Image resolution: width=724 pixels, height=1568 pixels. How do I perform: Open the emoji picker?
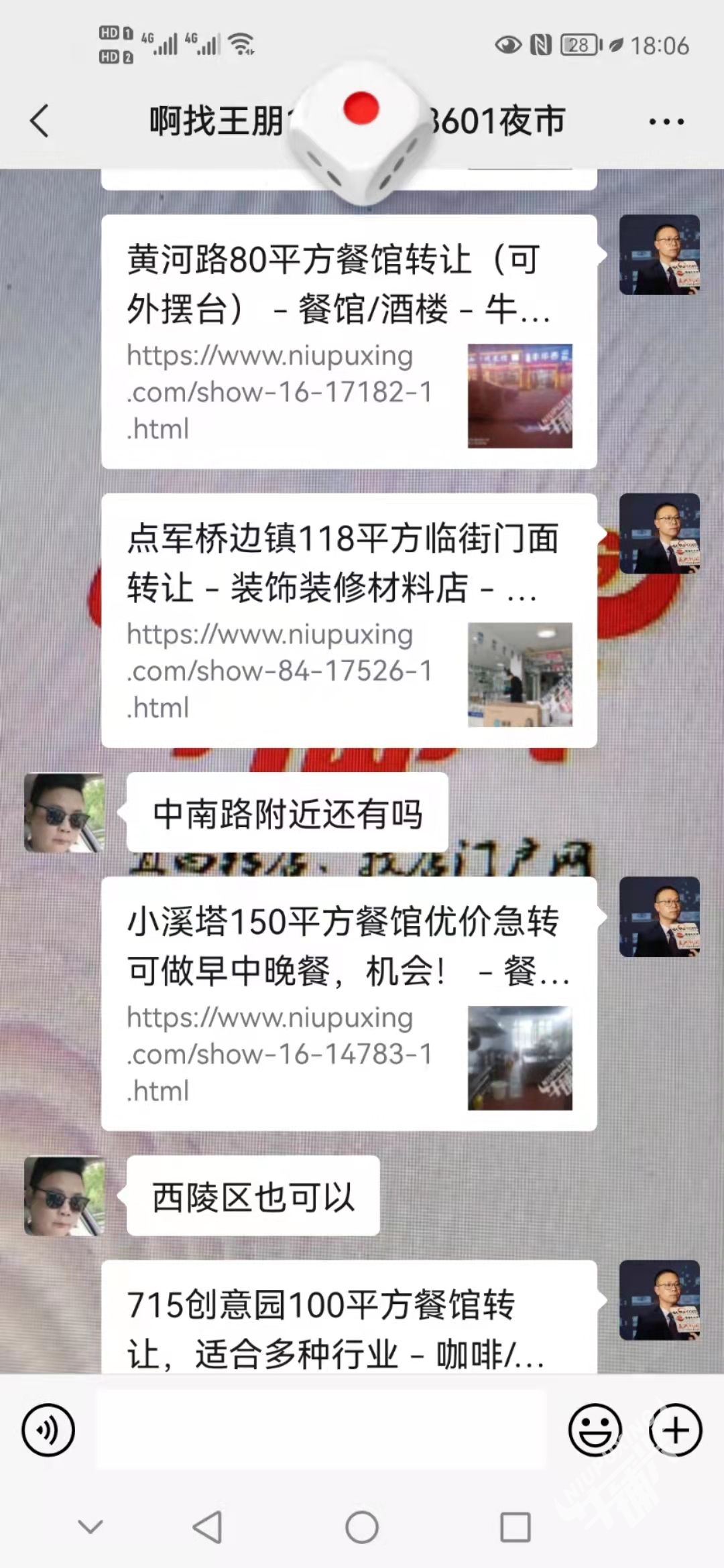595,1430
